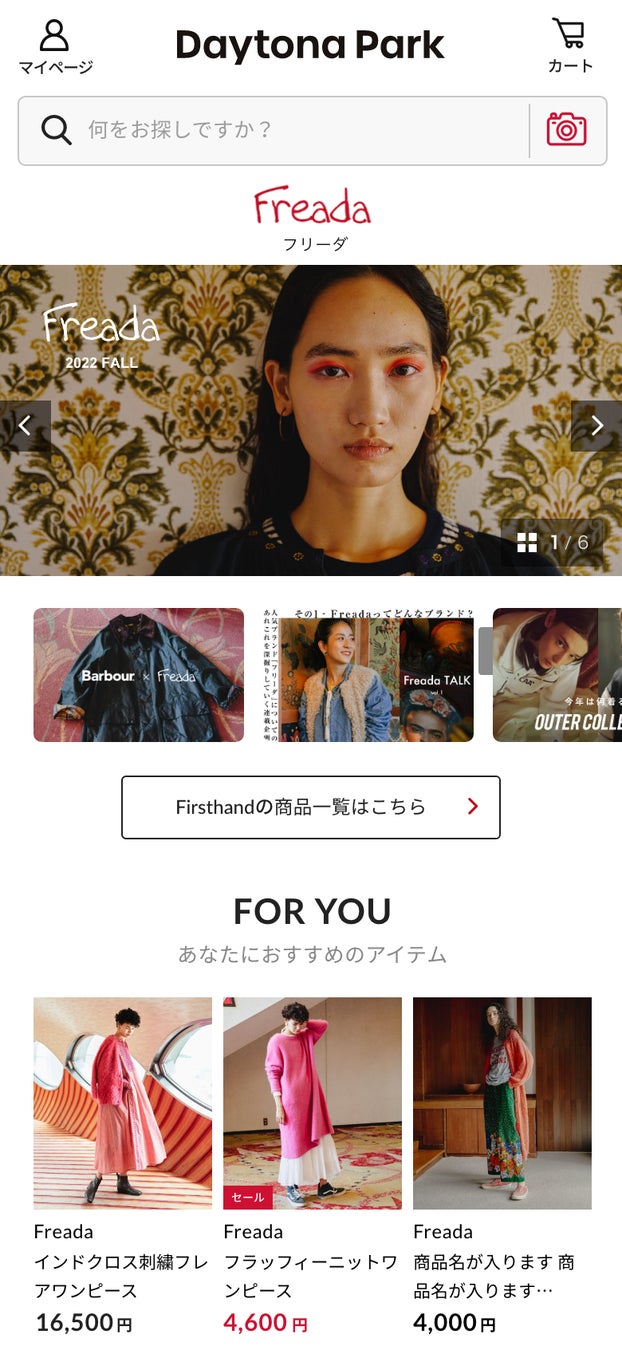Show next banner slide
622x1350 pixels.
click(596, 426)
